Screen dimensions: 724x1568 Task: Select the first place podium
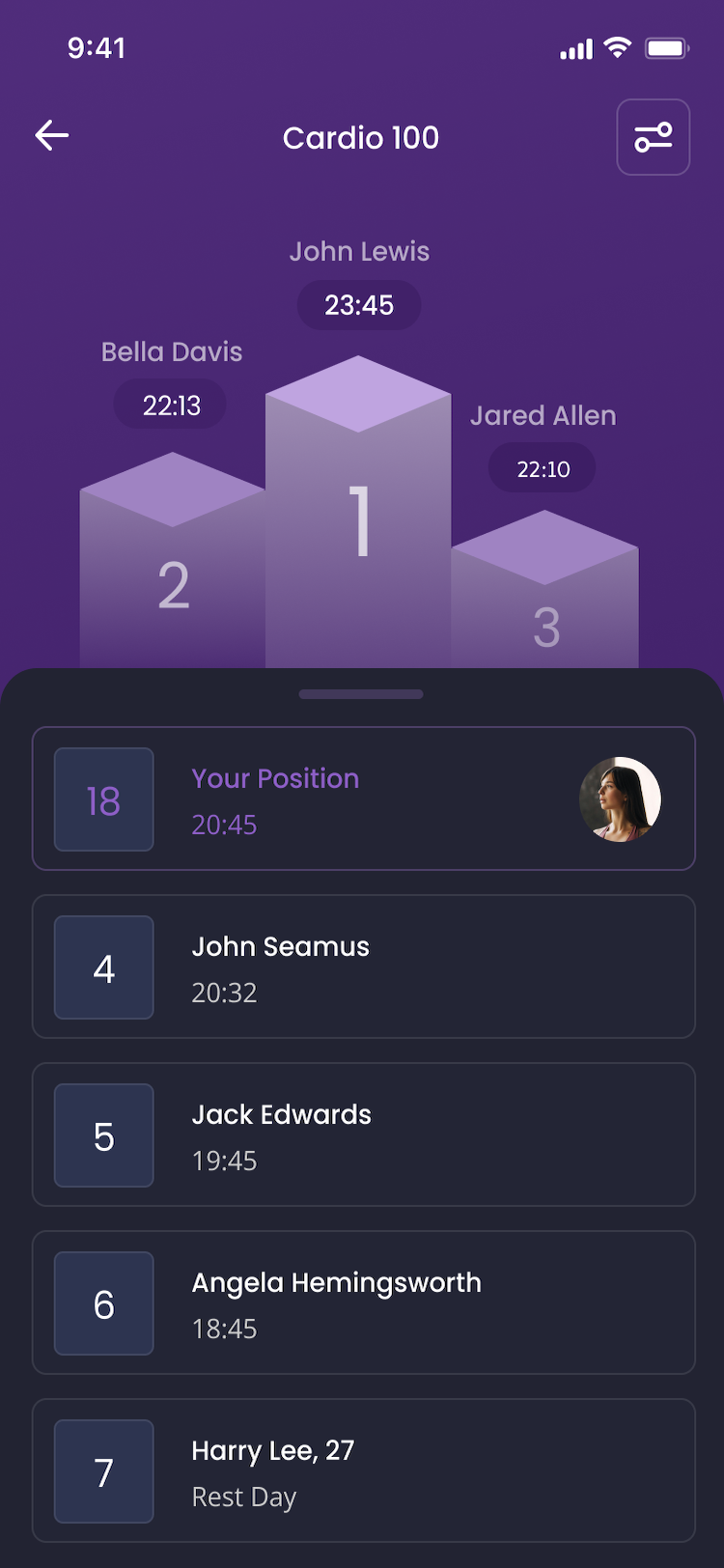coord(359,521)
